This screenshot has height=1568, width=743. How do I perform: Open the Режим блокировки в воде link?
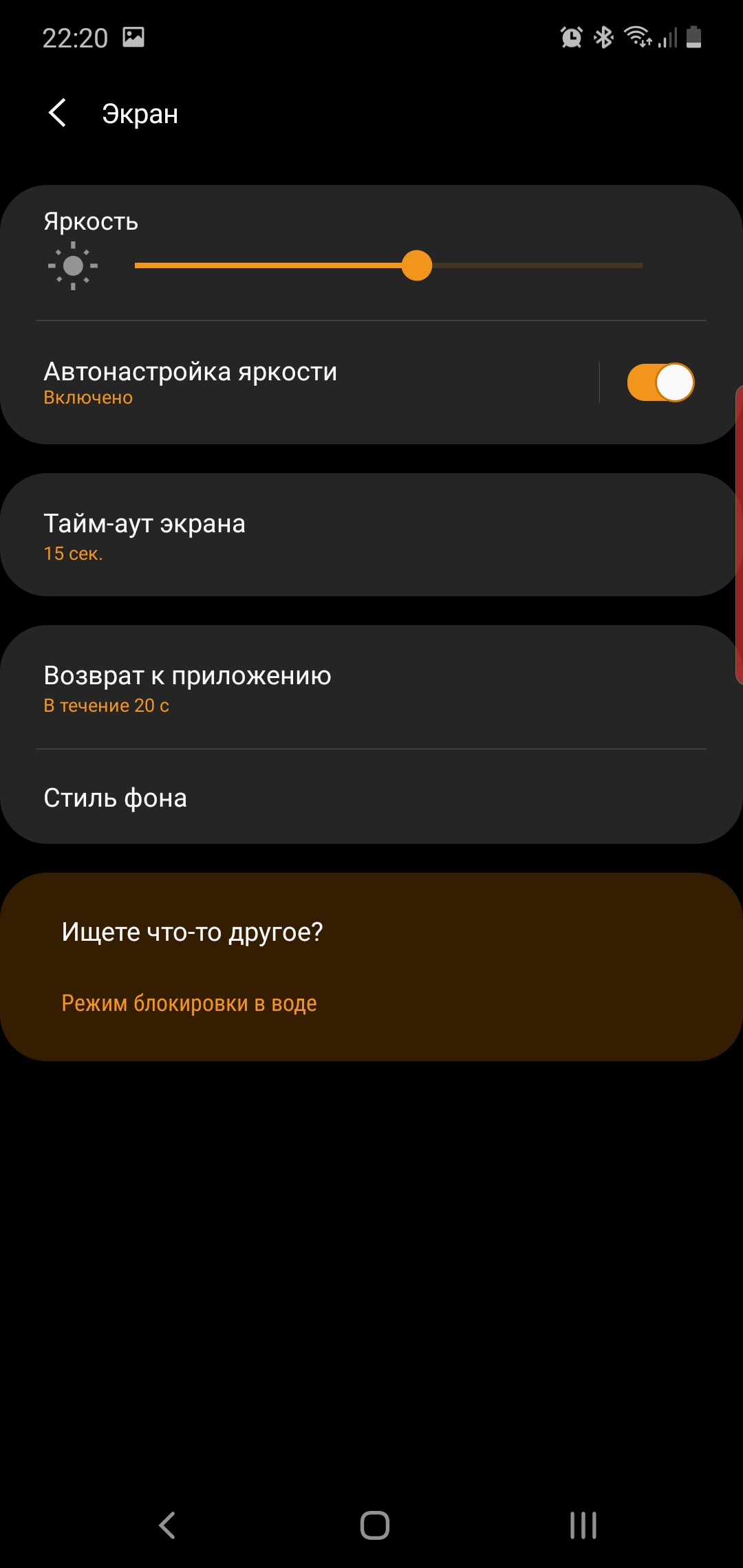[189, 1003]
